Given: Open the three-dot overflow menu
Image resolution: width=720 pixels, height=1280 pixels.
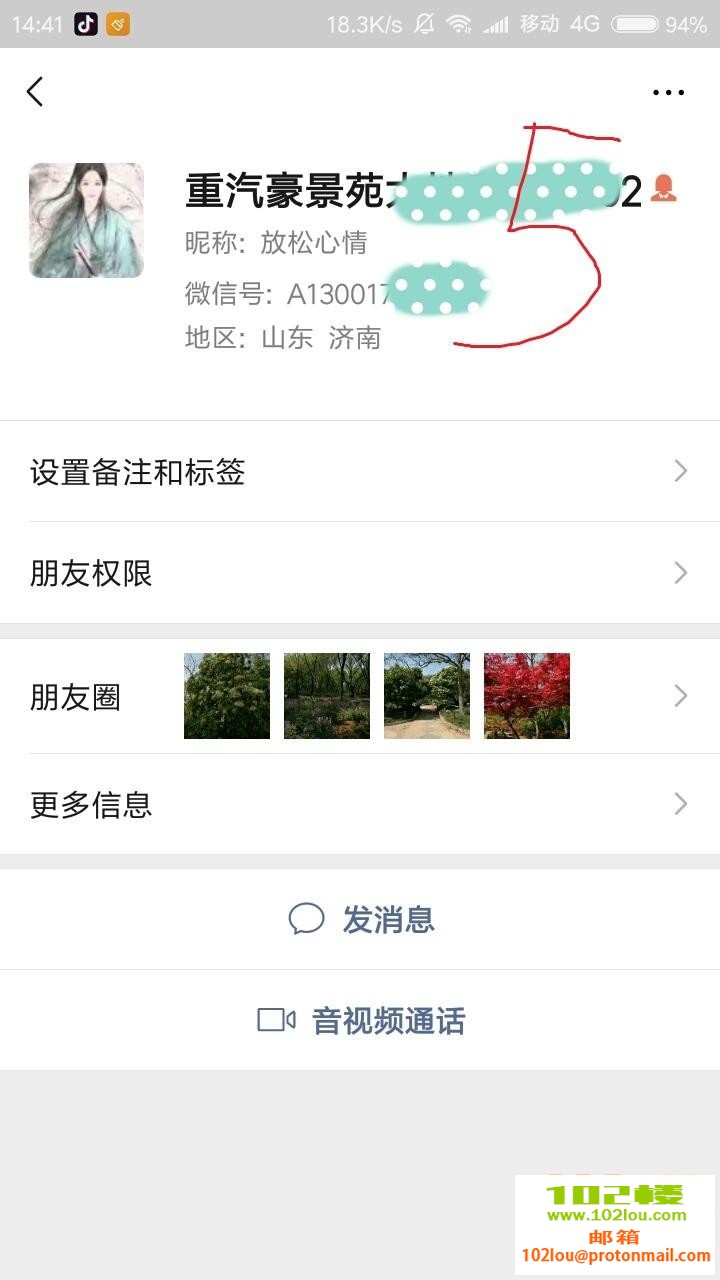Looking at the screenshot, I should coord(668,93).
